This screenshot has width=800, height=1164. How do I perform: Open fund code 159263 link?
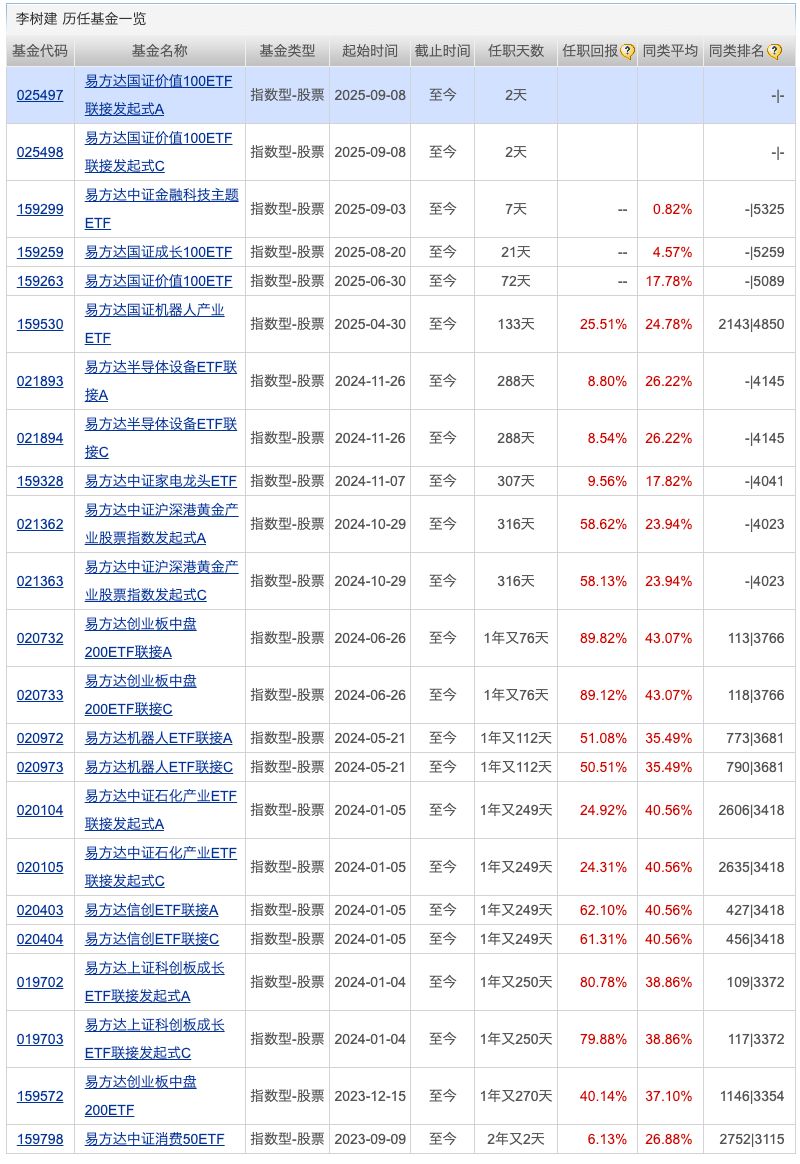click(x=39, y=281)
